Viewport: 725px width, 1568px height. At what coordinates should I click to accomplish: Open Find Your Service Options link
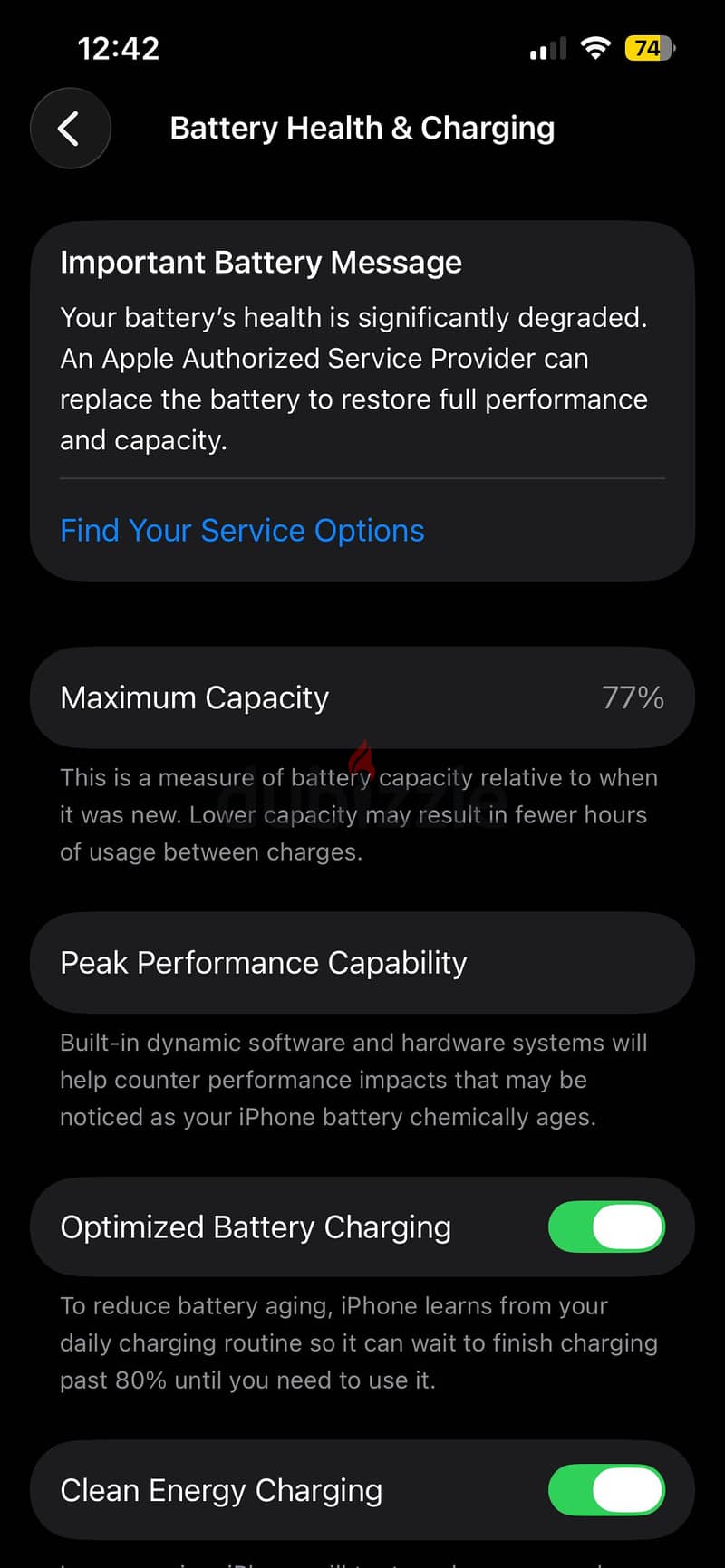pyautogui.click(x=242, y=531)
